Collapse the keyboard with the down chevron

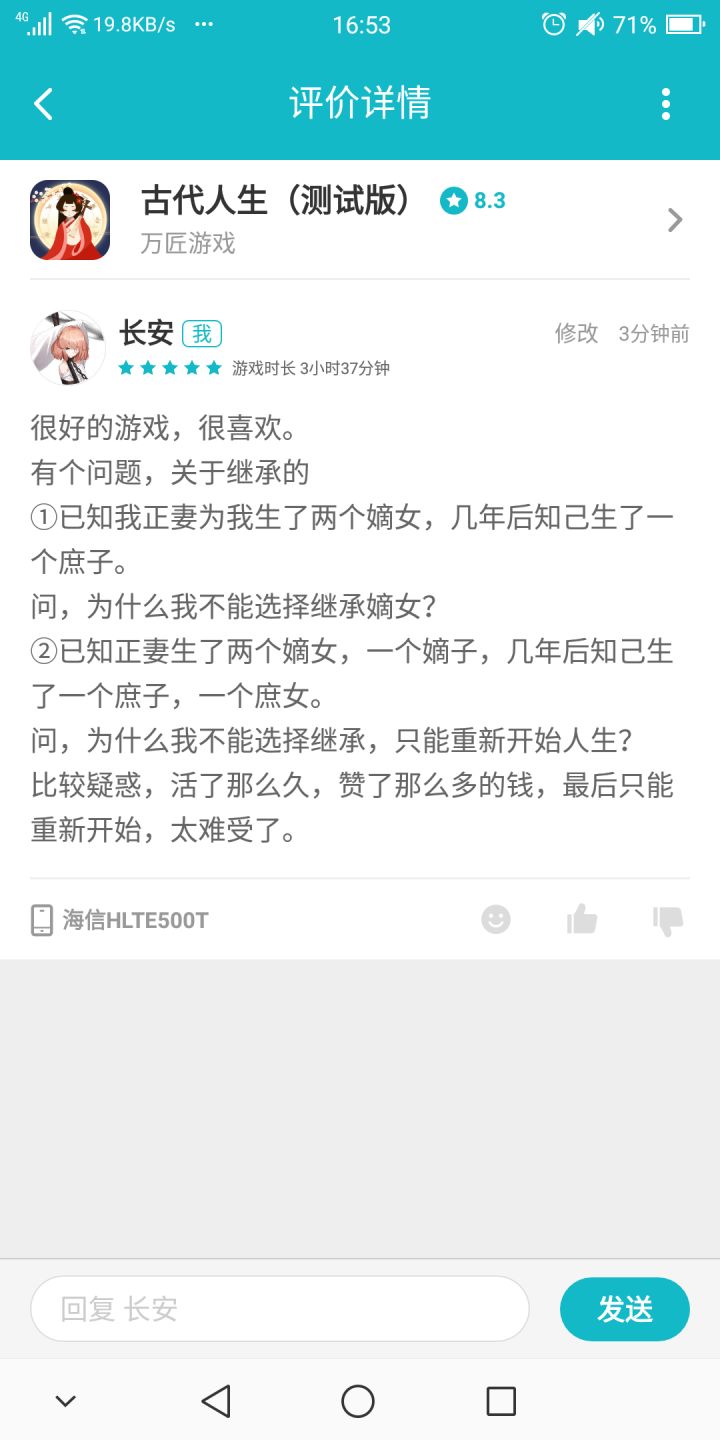click(64, 1401)
